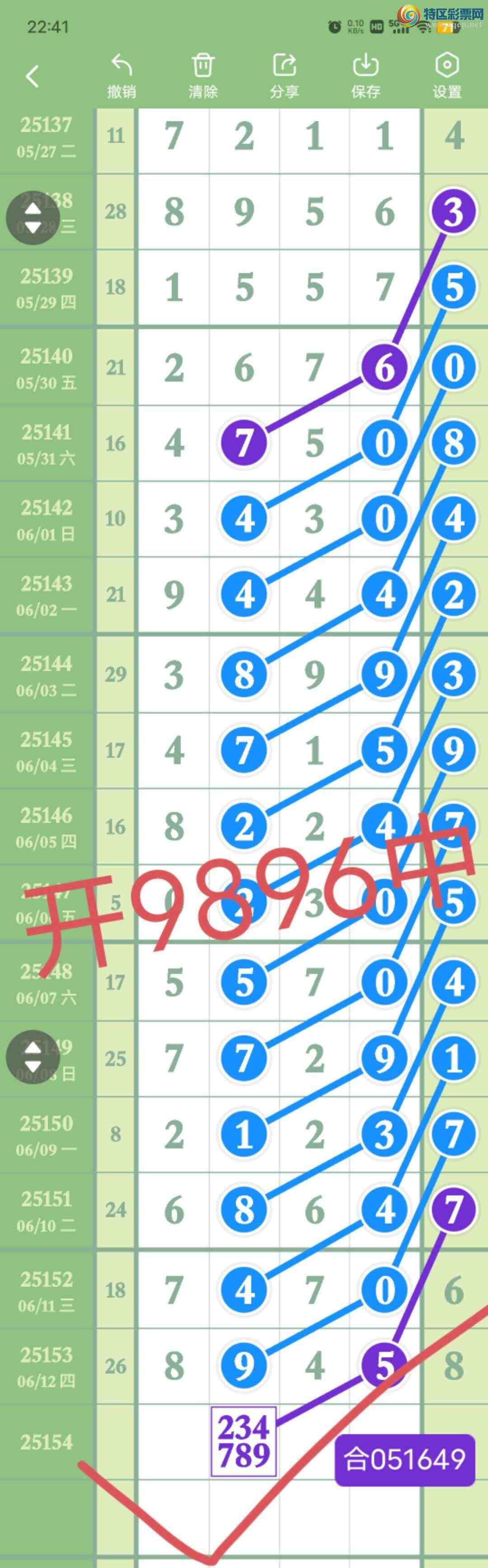The image size is (488, 1568).
Task: Tap the up-down handle near issue 25138
Action: (33, 218)
